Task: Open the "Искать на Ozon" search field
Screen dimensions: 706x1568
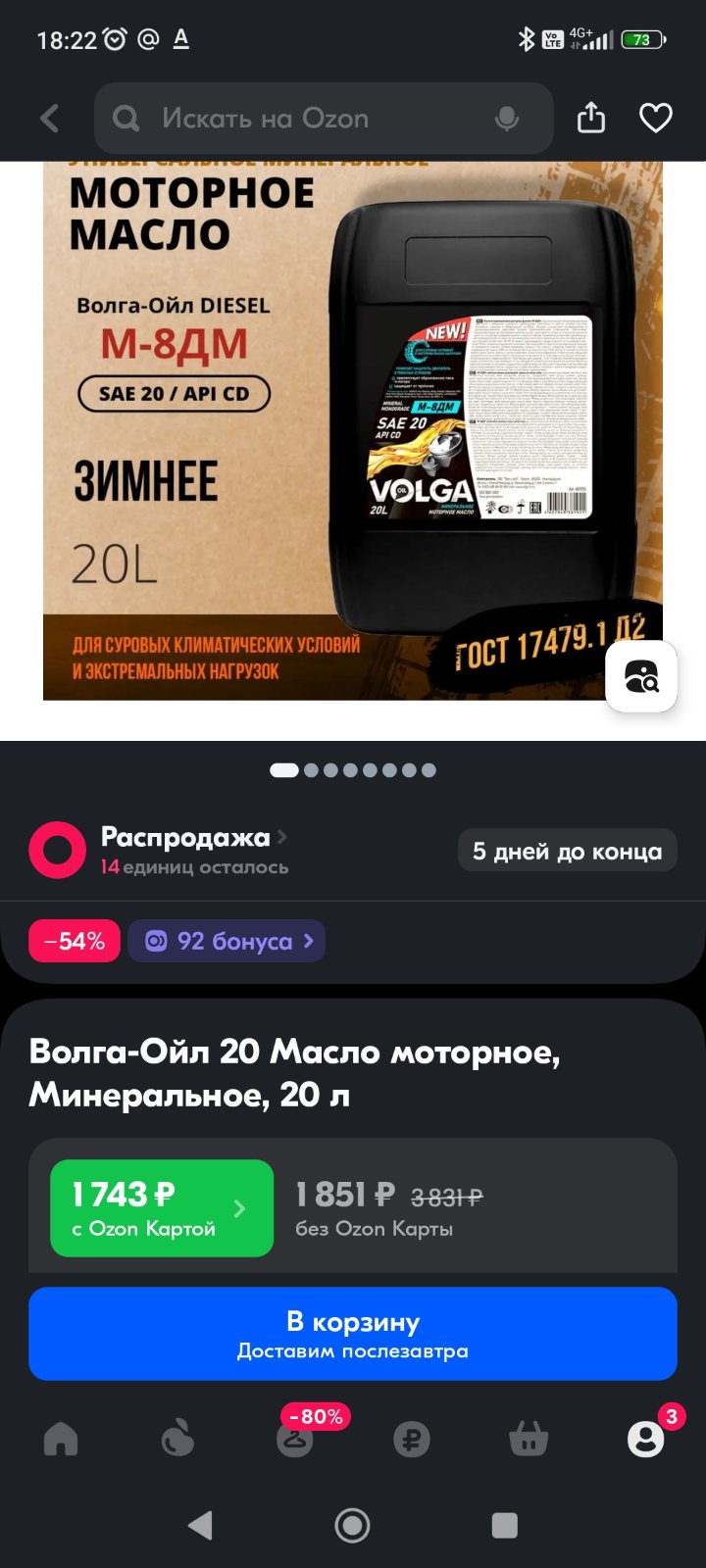Action: click(324, 119)
